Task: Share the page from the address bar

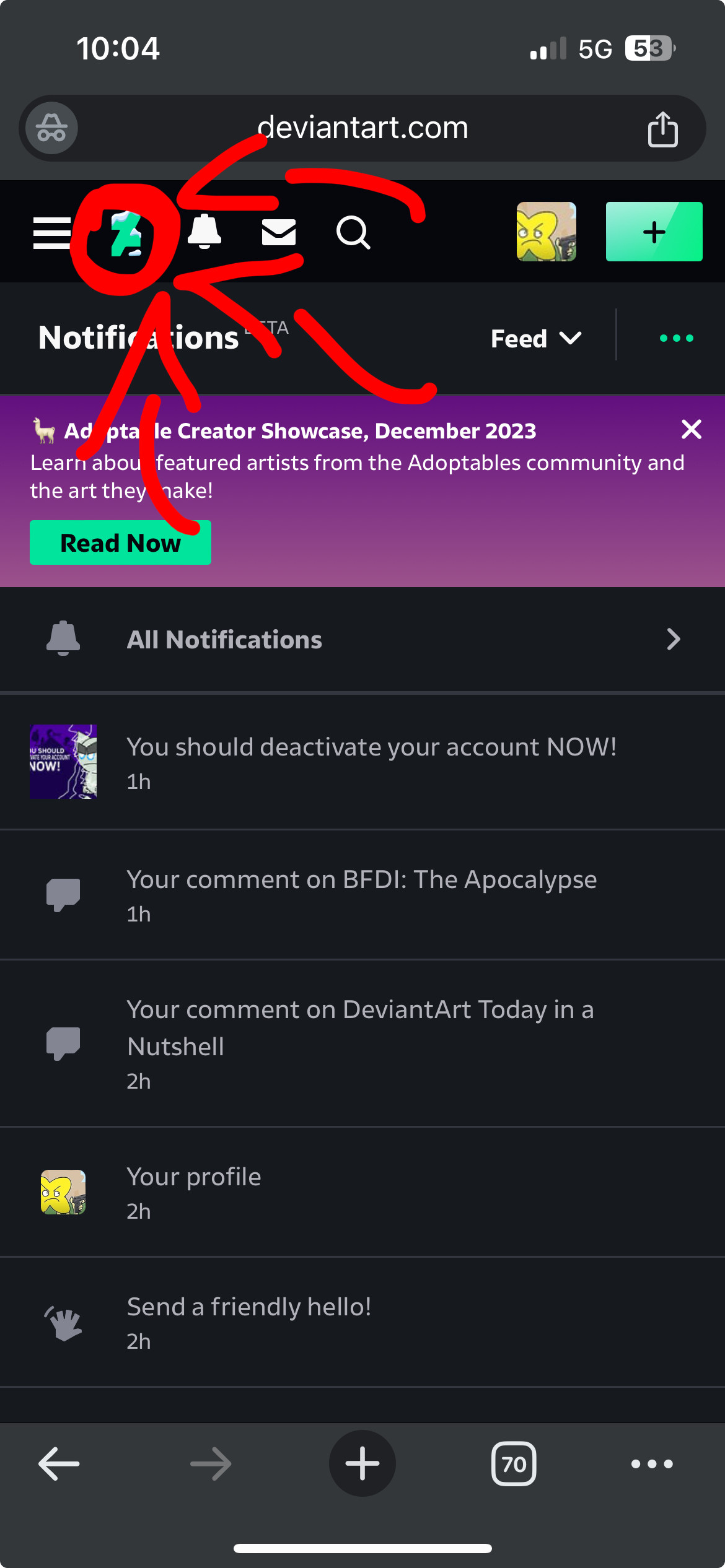Action: tap(662, 129)
